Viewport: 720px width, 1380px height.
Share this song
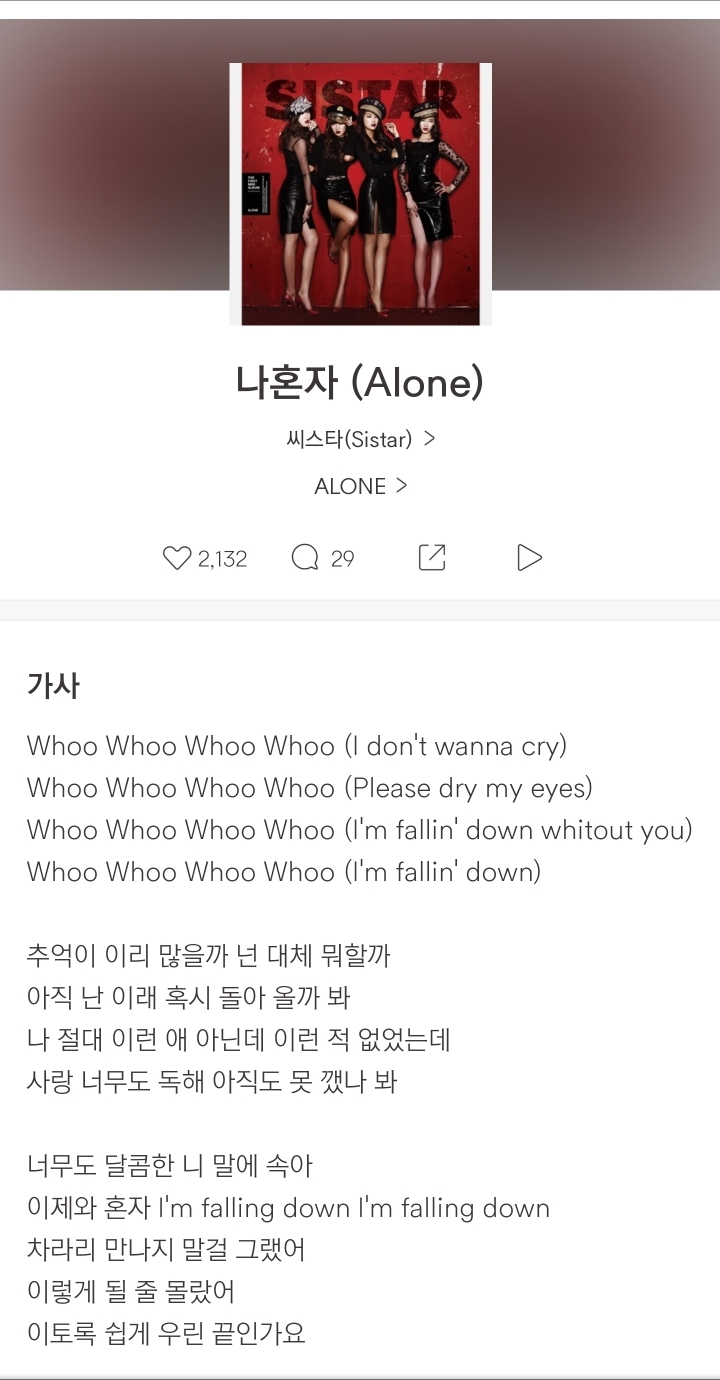(x=431, y=558)
